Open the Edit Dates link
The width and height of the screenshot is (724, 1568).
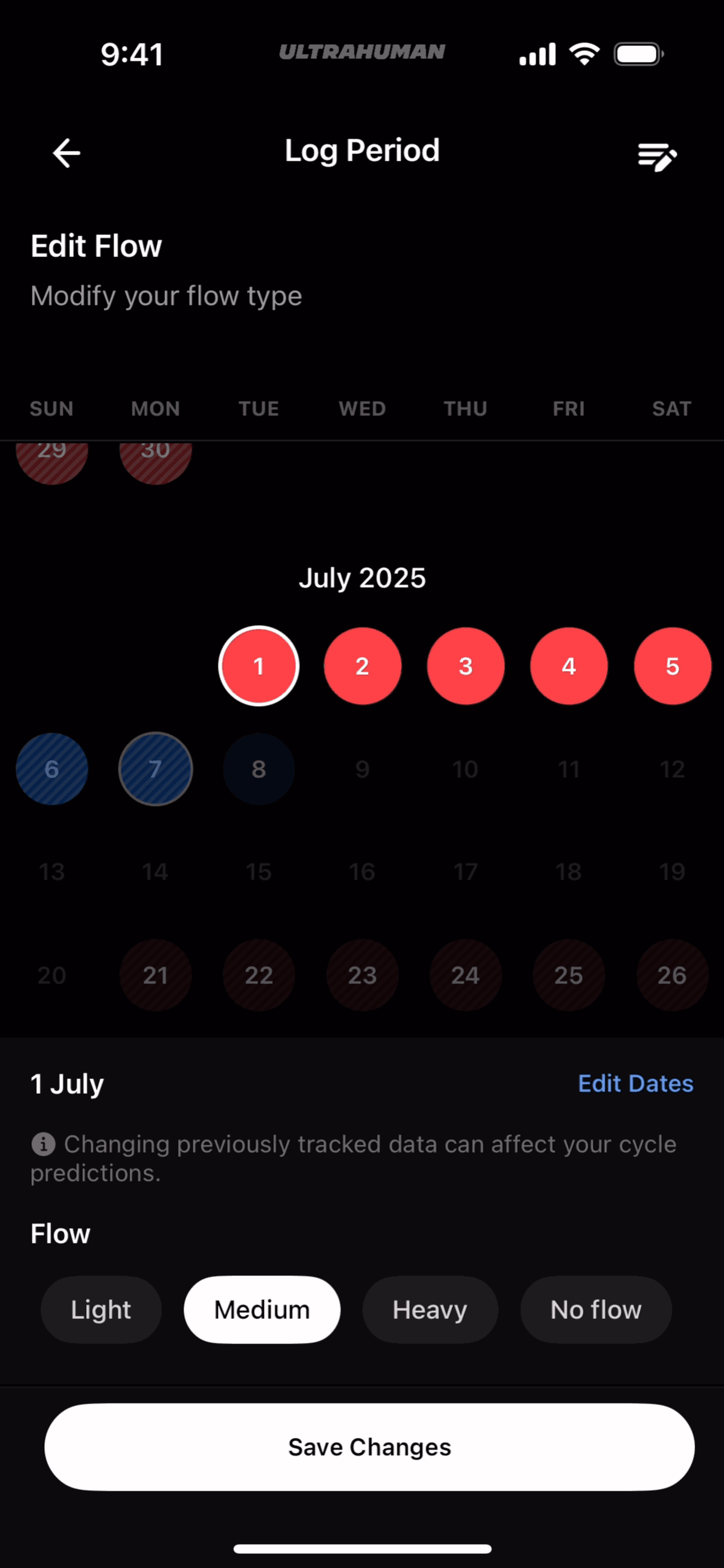[x=636, y=1084]
